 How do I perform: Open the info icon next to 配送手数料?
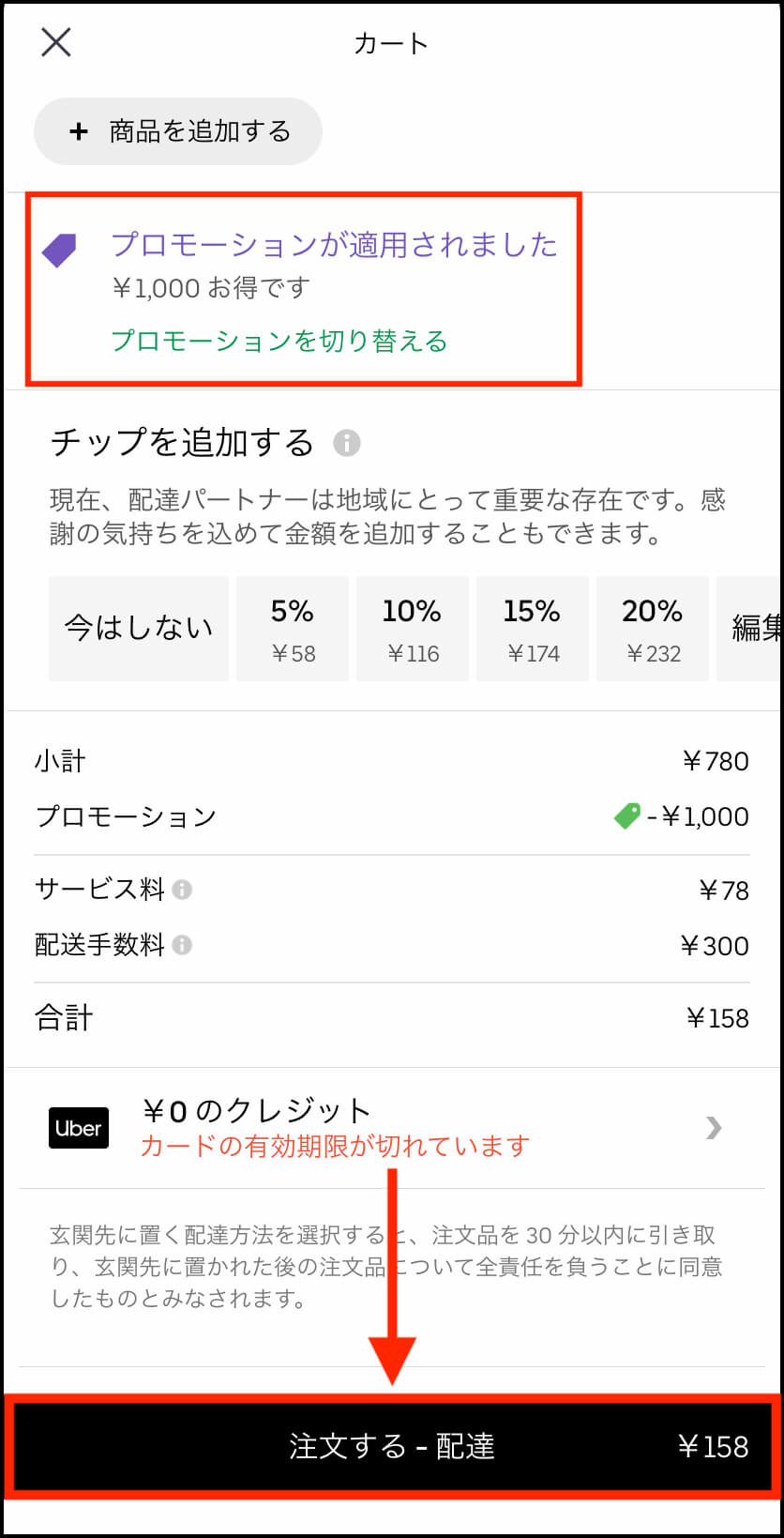[183, 945]
